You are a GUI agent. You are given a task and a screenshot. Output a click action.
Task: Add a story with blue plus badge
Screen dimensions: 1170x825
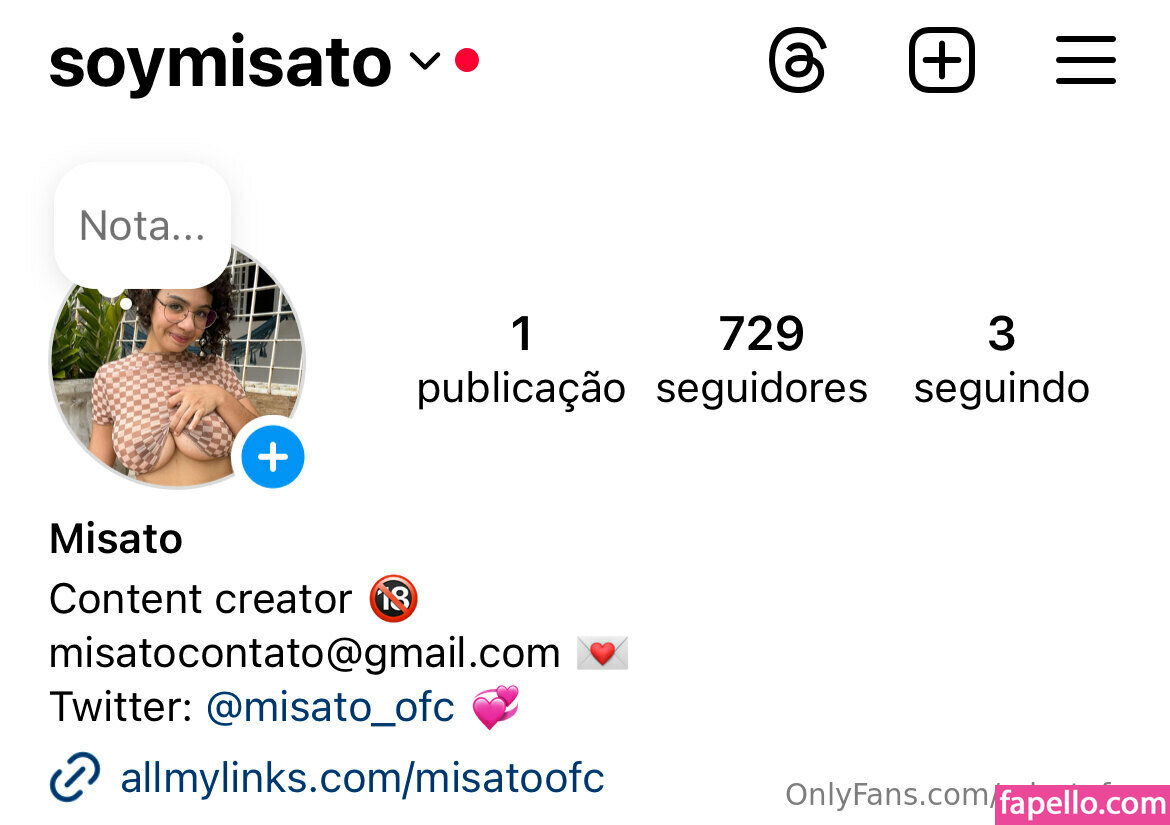[272, 457]
